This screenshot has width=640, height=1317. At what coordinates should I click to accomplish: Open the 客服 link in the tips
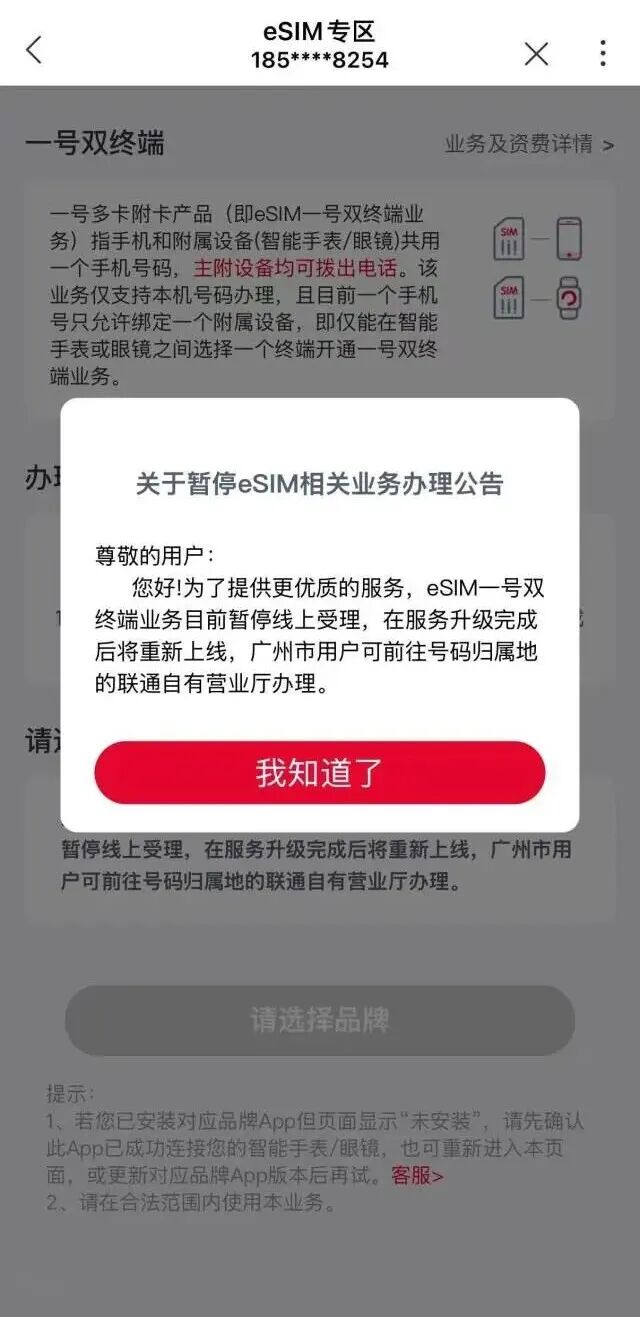tap(416, 1176)
